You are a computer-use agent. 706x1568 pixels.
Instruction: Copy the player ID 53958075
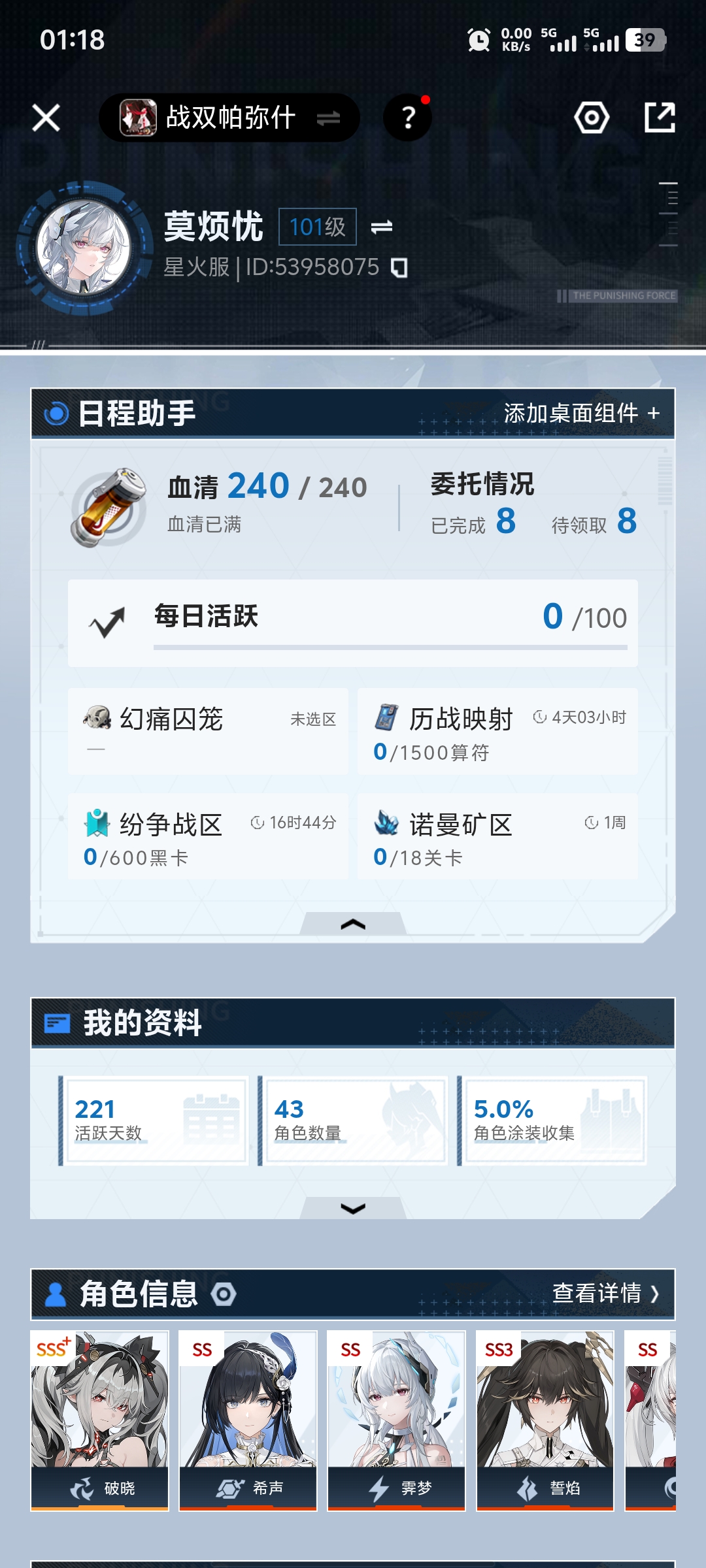399,267
